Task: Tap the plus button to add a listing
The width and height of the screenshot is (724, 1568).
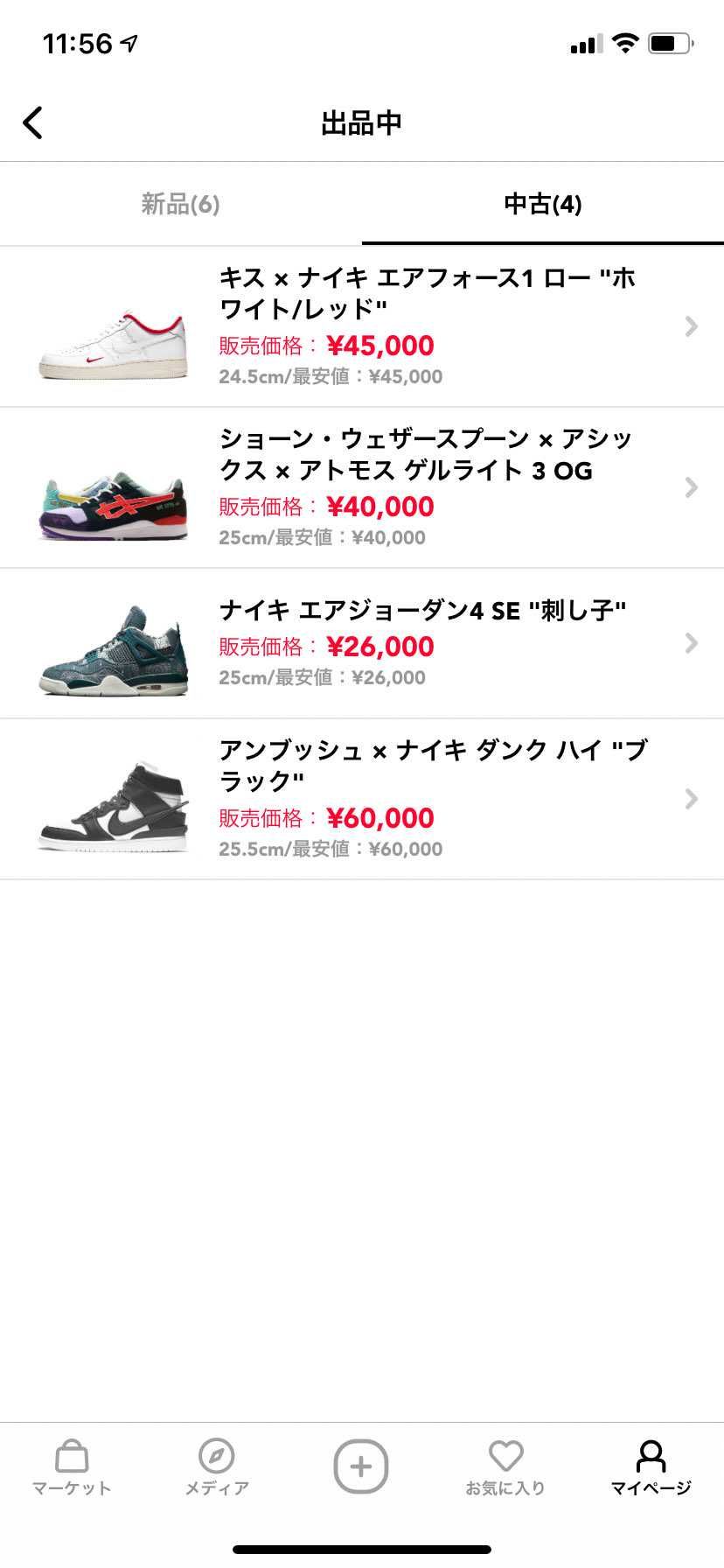Action: coord(361,1466)
